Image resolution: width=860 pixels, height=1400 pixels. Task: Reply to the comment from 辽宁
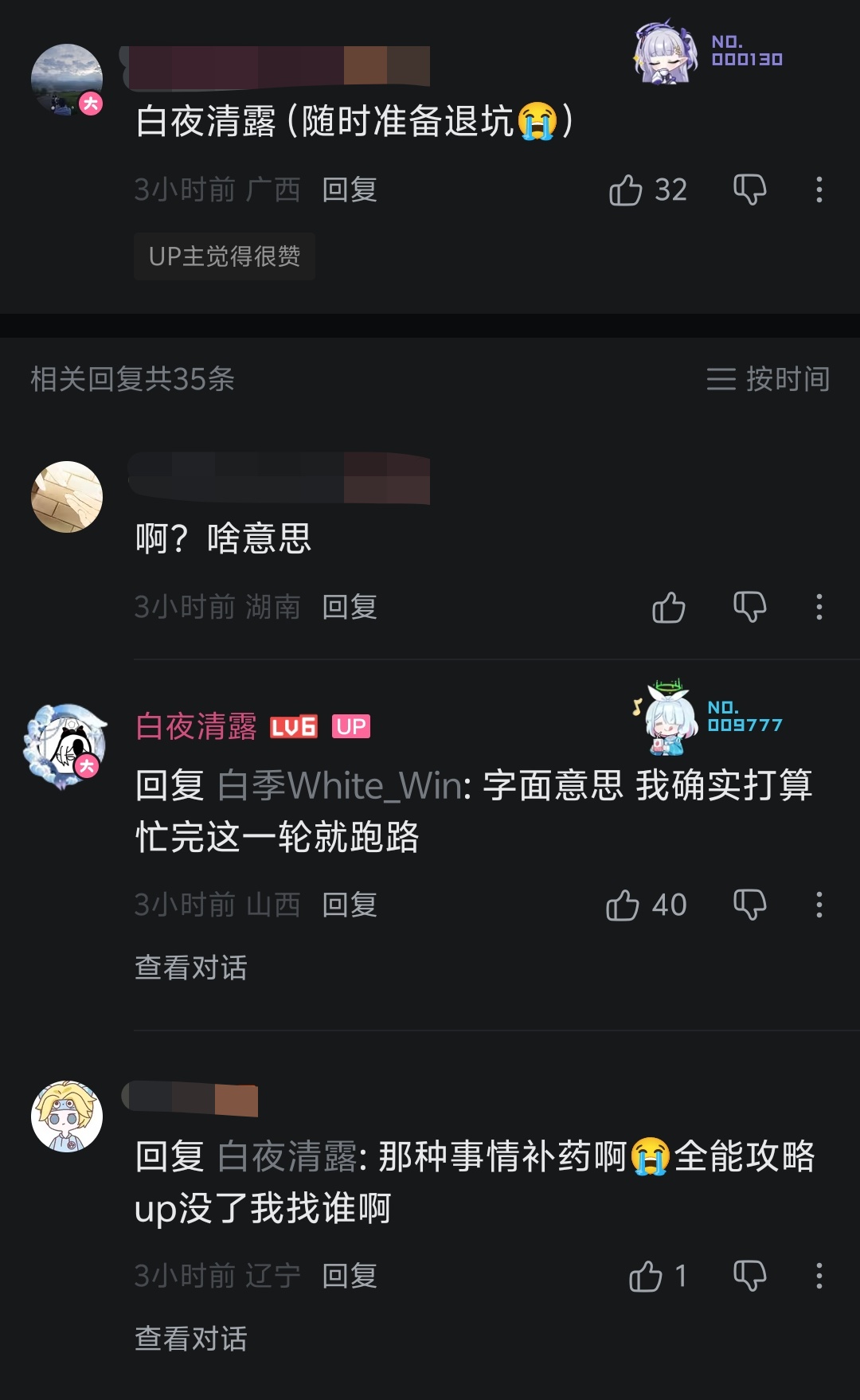[350, 1277]
